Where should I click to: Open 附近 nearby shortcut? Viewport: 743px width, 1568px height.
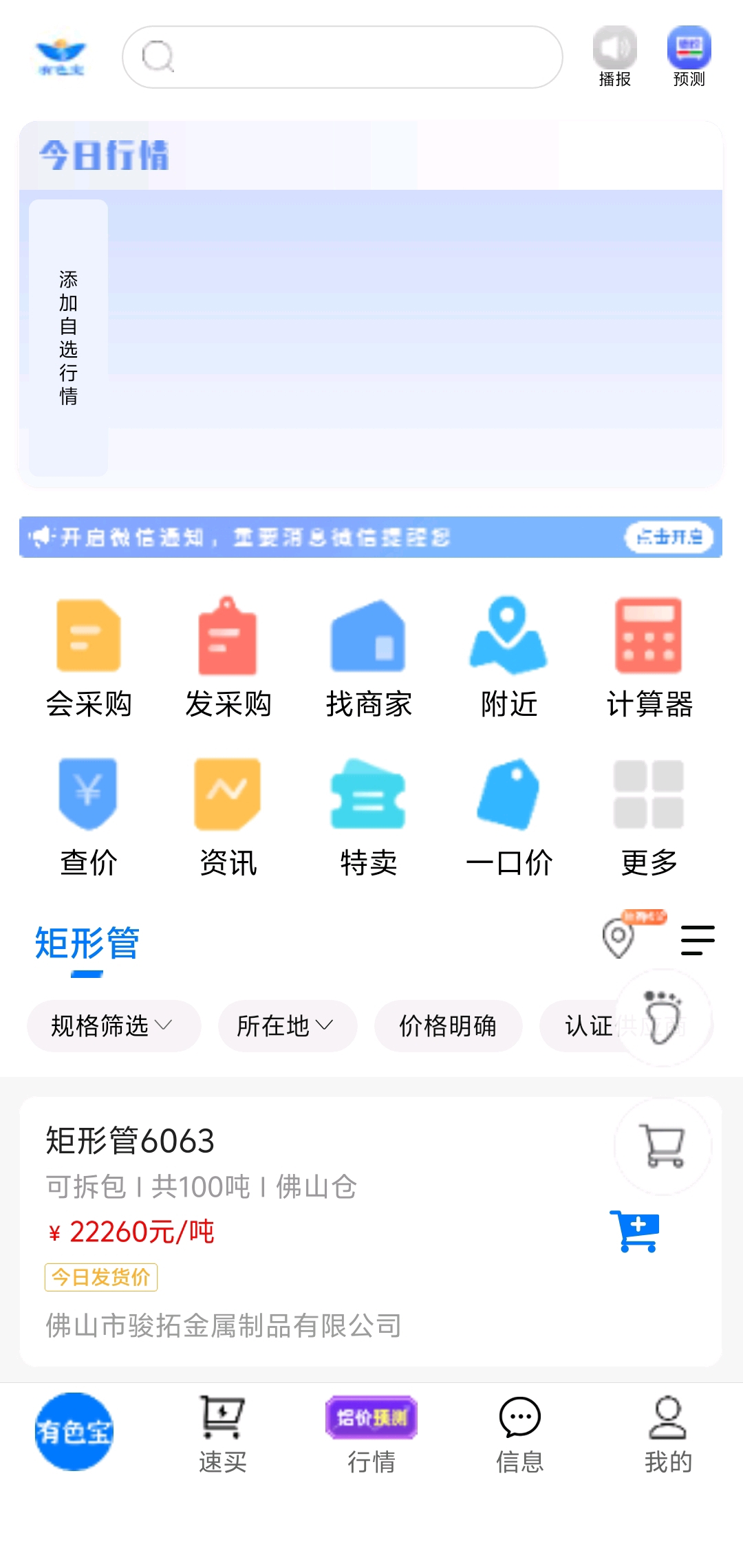click(x=509, y=658)
